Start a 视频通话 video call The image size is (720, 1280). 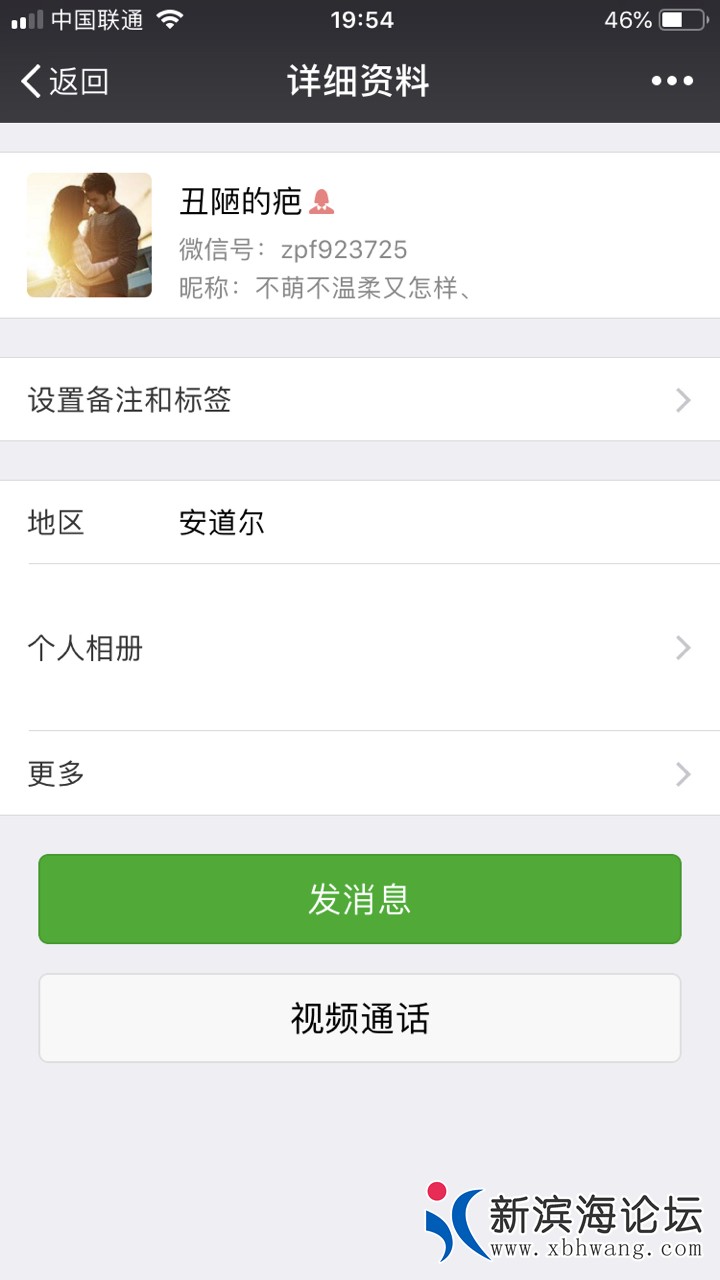pos(360,1018)
